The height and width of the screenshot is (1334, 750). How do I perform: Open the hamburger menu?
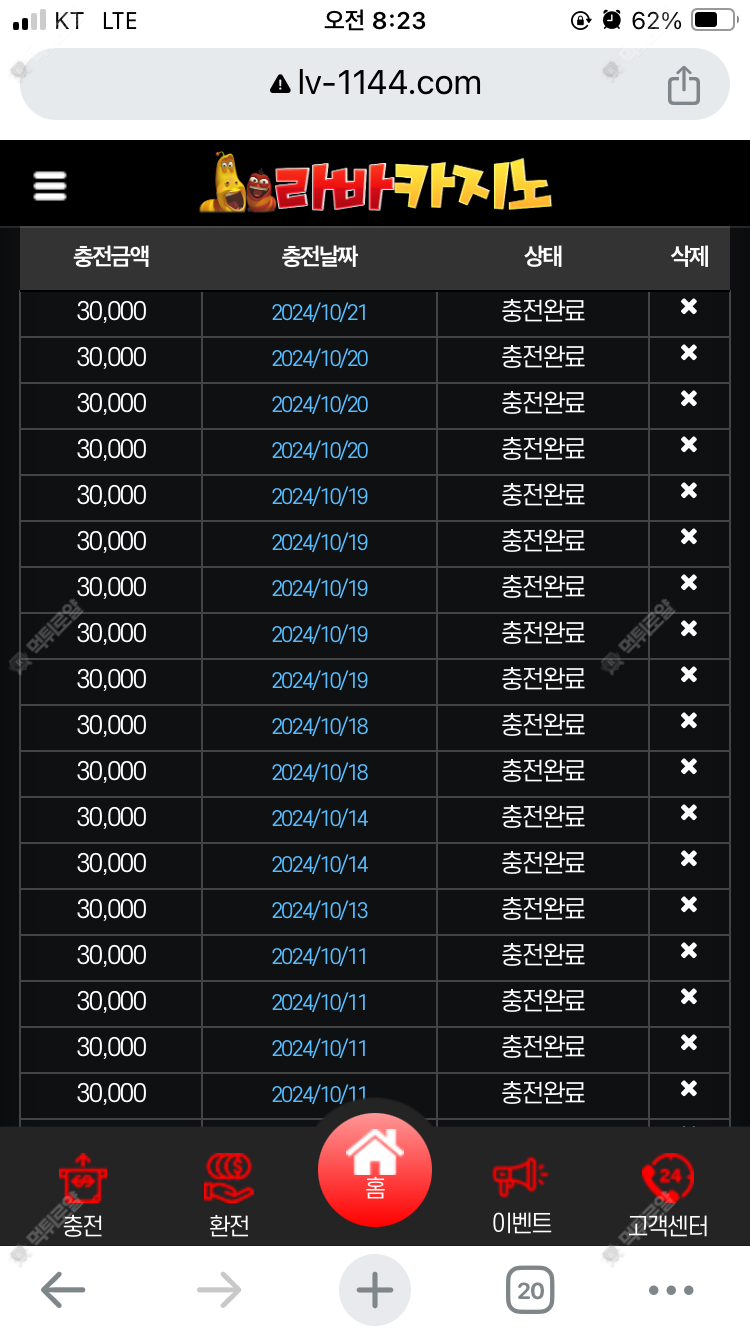(49, 186)
